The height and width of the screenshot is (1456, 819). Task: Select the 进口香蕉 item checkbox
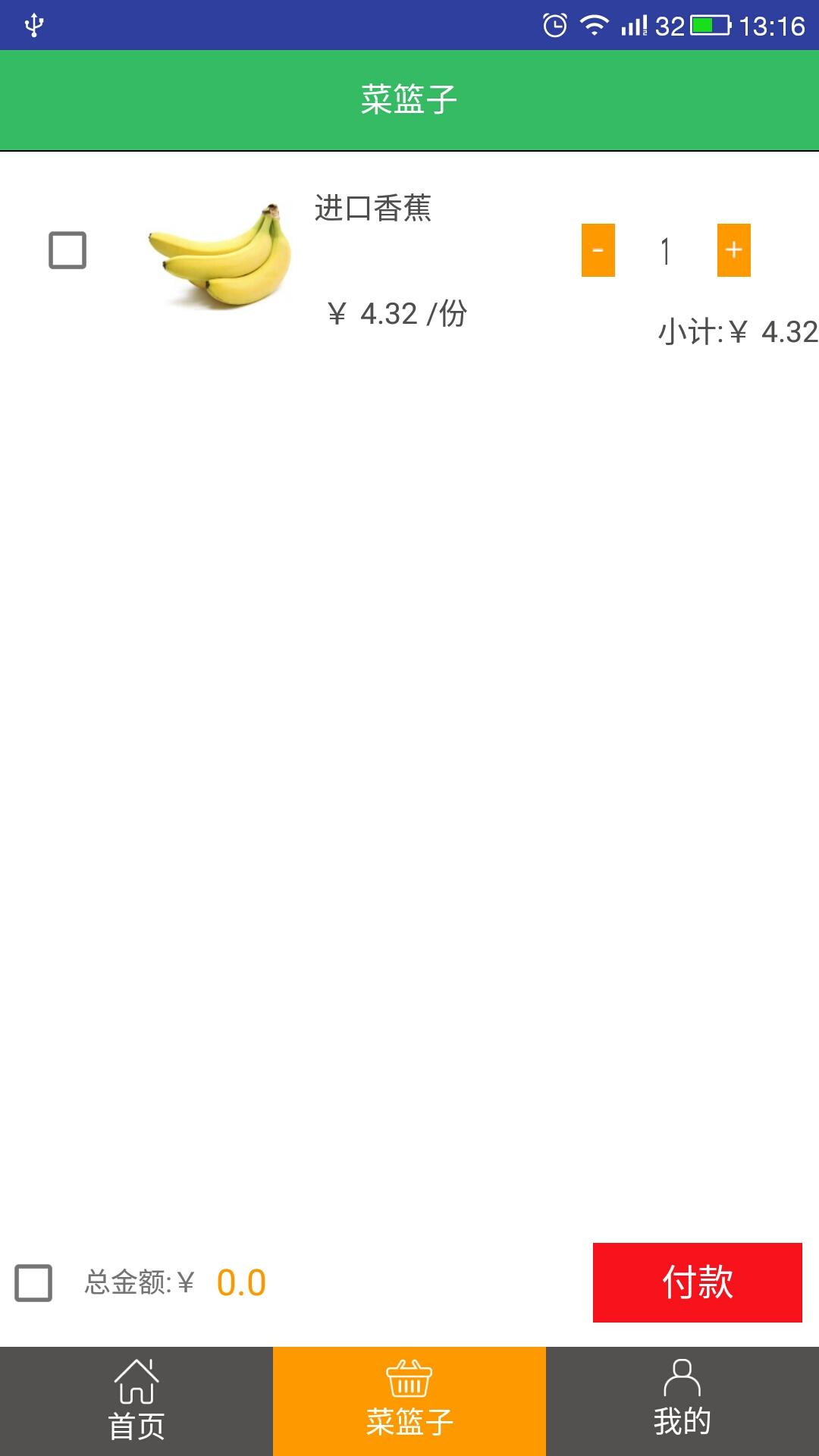67,250
